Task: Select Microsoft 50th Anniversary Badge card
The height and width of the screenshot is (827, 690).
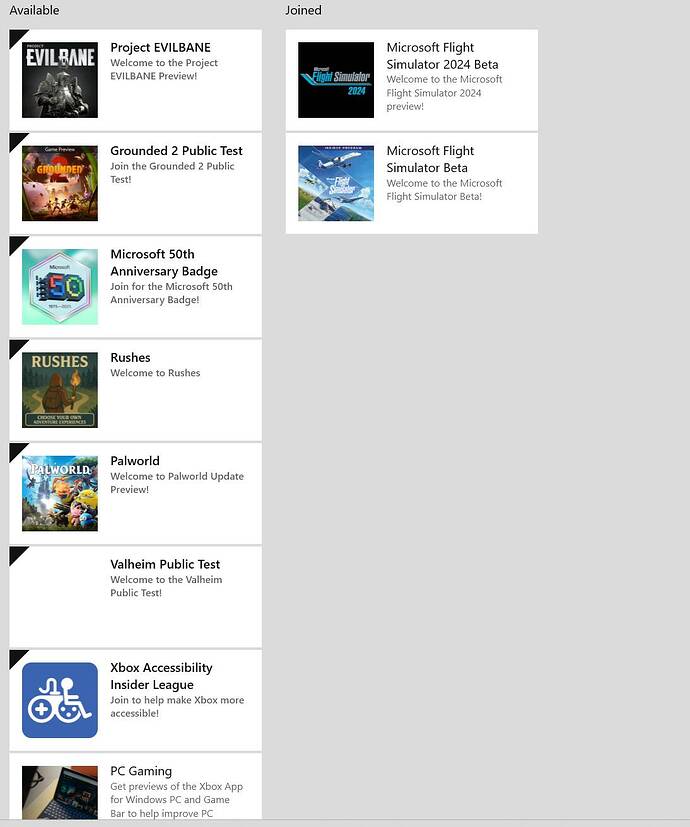Action: pos(135,287)
